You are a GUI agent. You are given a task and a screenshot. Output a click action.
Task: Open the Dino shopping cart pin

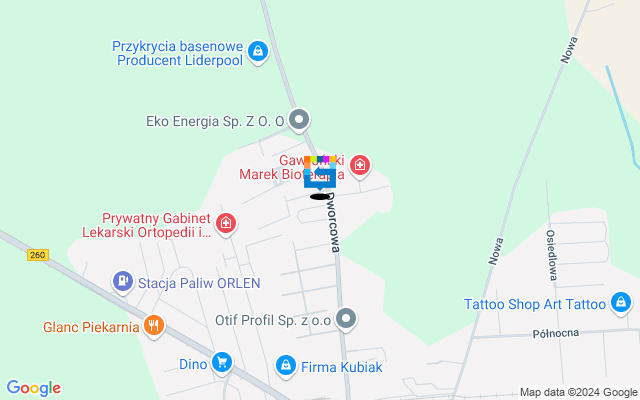(222, 364)
